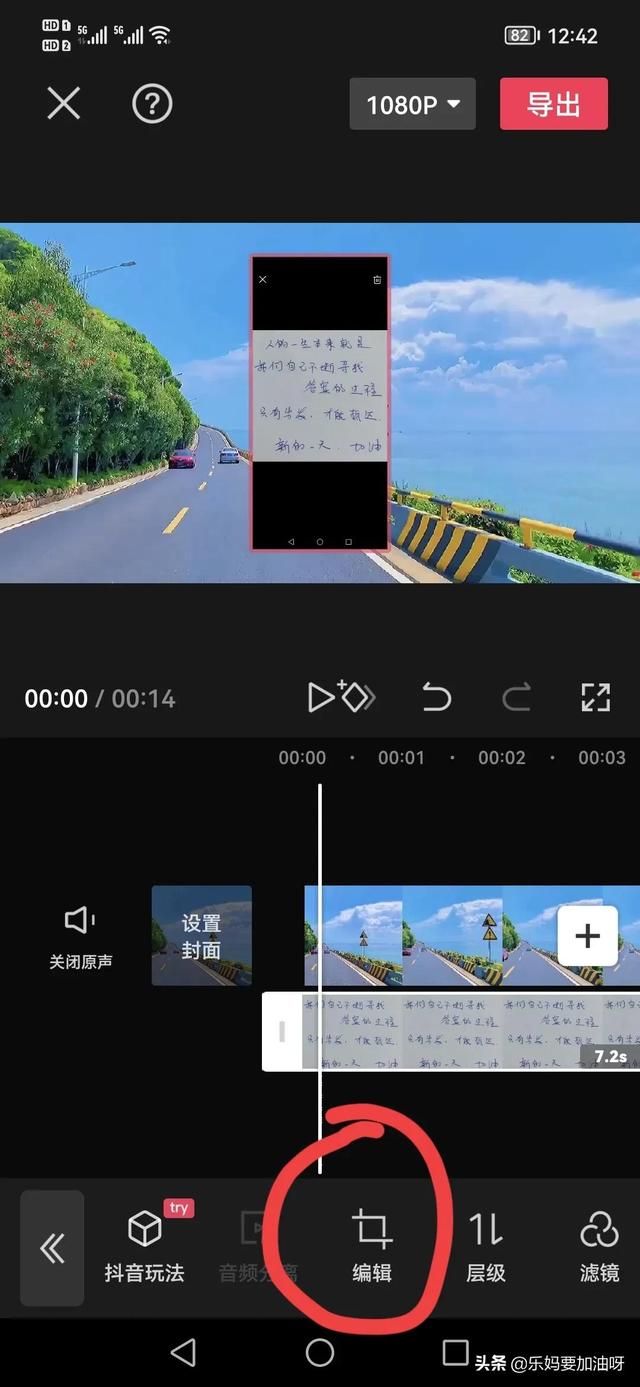Open the help question mark
640x1387 pixels.
(x=152, y=103)
